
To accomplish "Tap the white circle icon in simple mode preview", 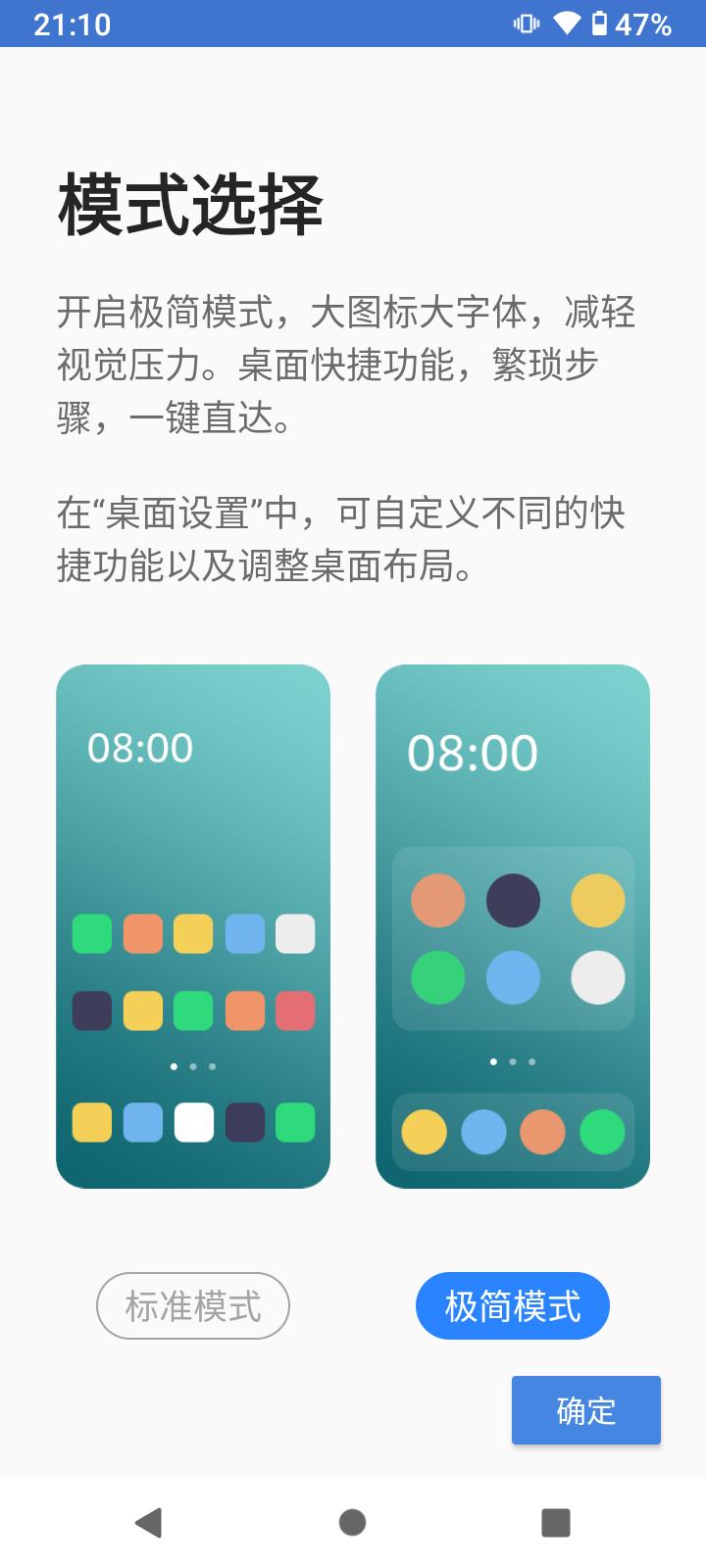I will point(597,977).
